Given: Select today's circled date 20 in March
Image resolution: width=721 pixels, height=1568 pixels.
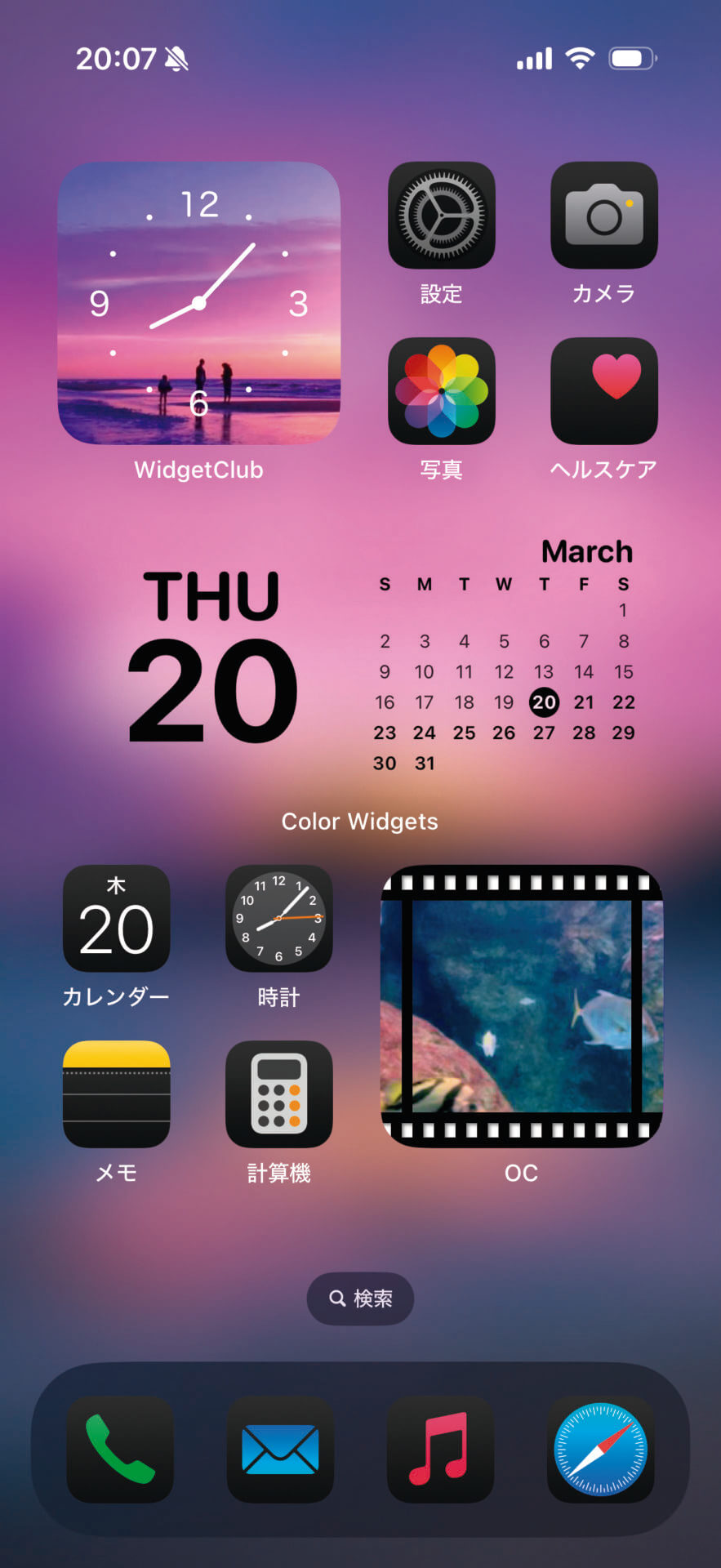Looking at the screenshot, I should [544, 702].
